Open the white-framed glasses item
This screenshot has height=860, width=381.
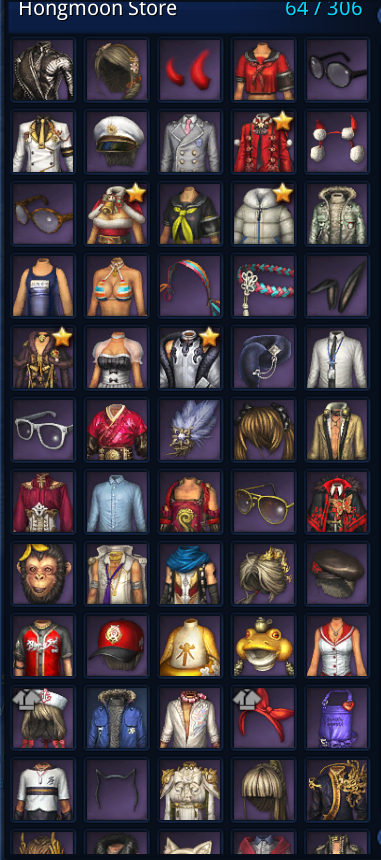coord(43,429)
